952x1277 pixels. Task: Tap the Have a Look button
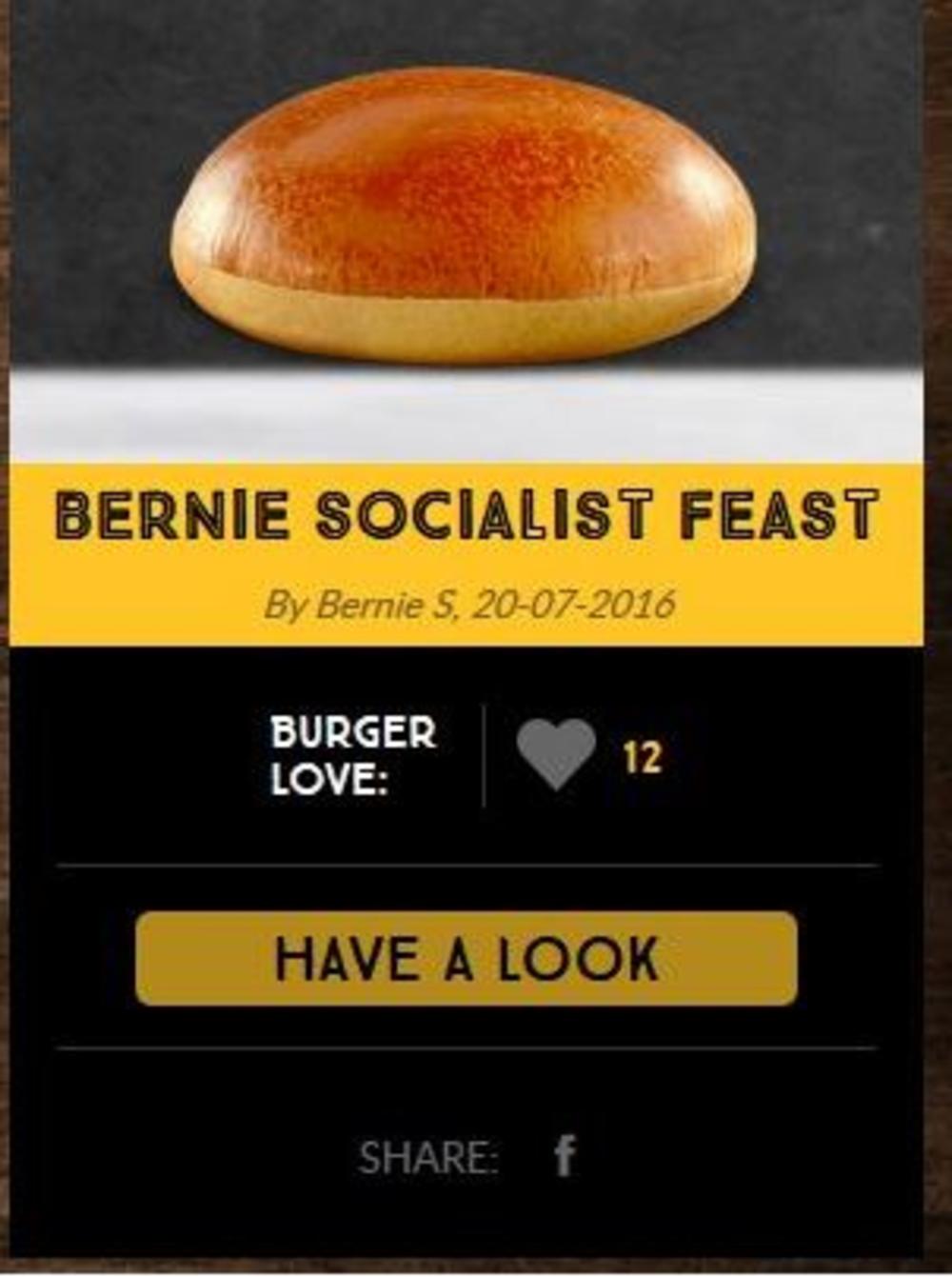click(x=466, y=958)
